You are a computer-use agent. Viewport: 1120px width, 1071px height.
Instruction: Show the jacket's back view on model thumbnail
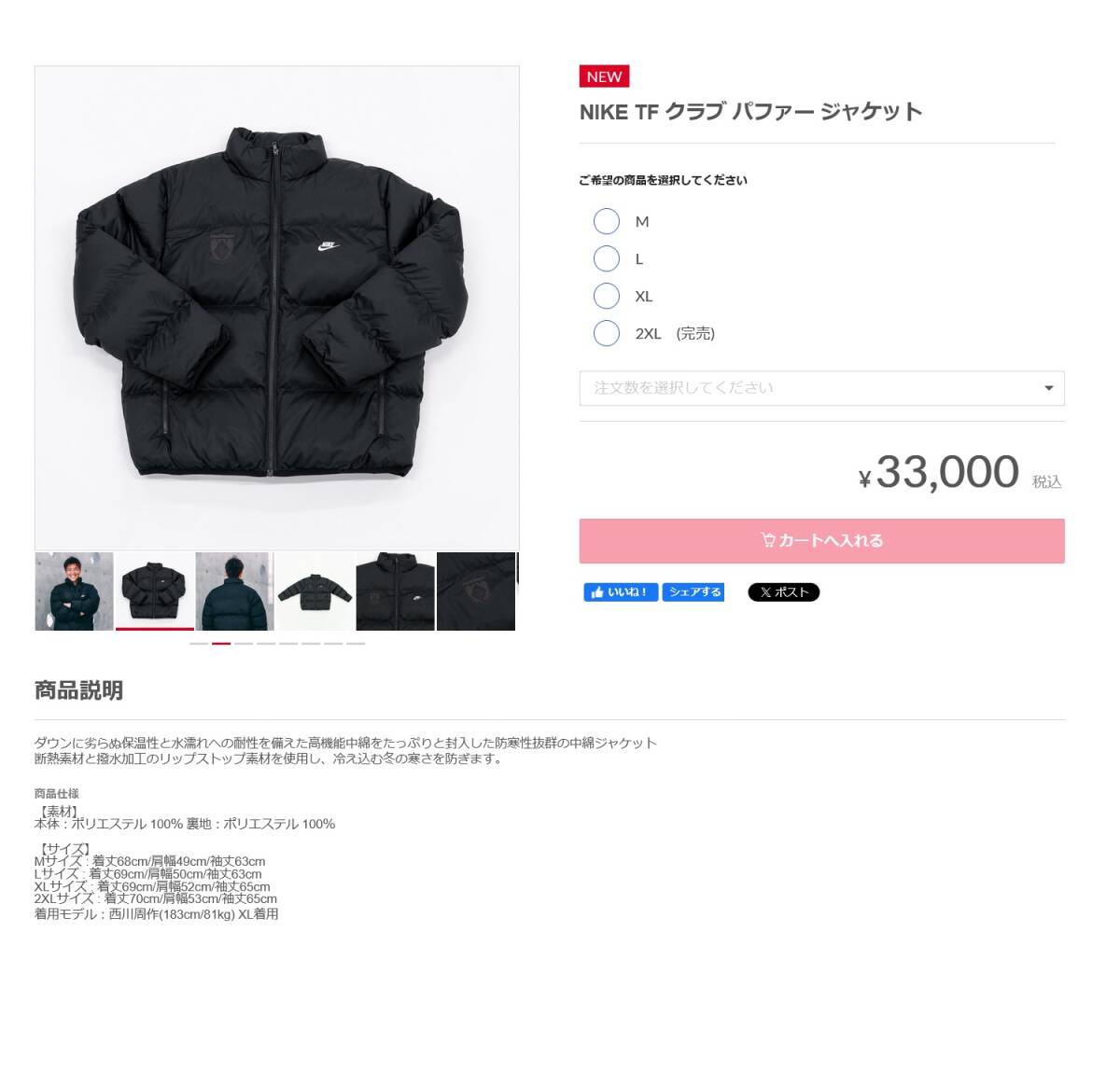[234, 591]
